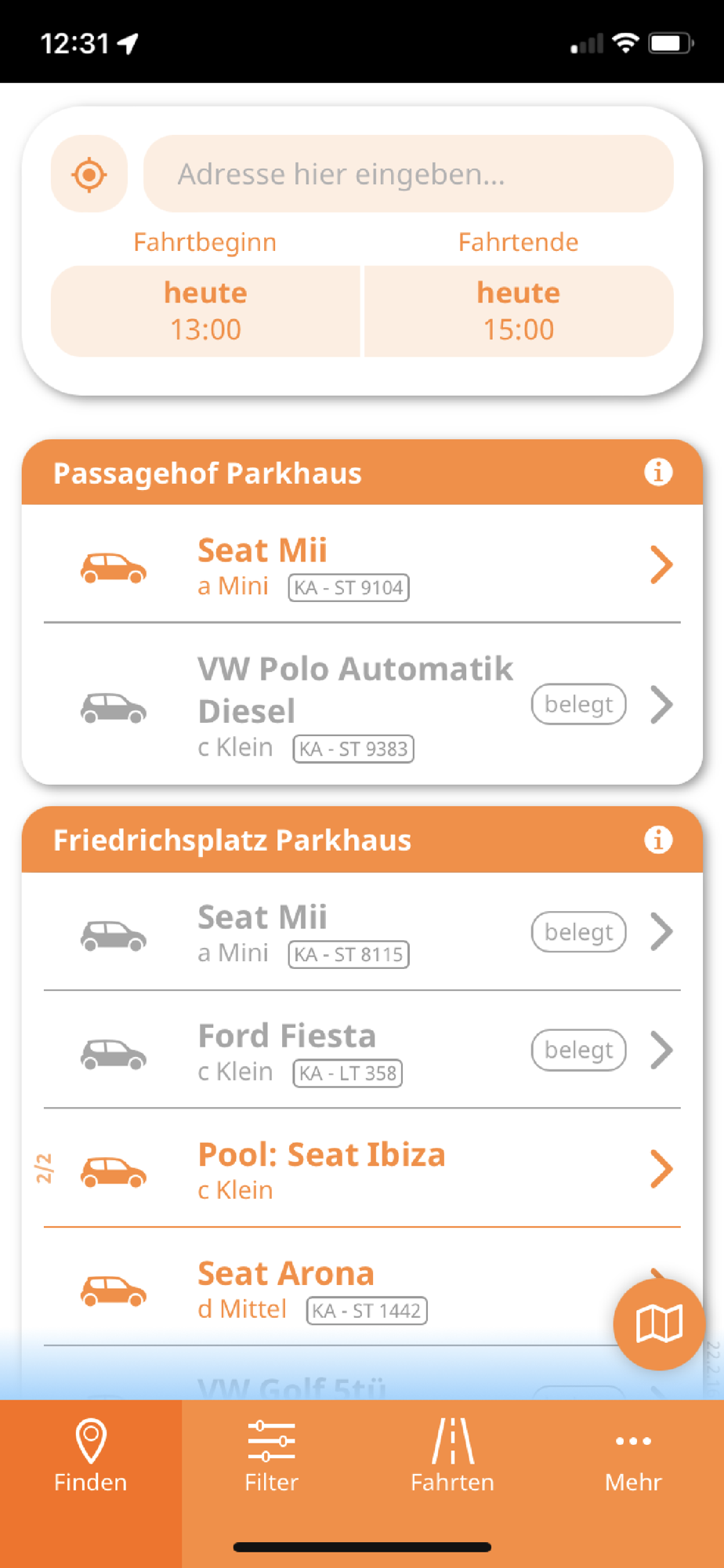Change Fahrtende time heute 15:00
Viewport: 724px width, 1568px height.
(519, 311)
